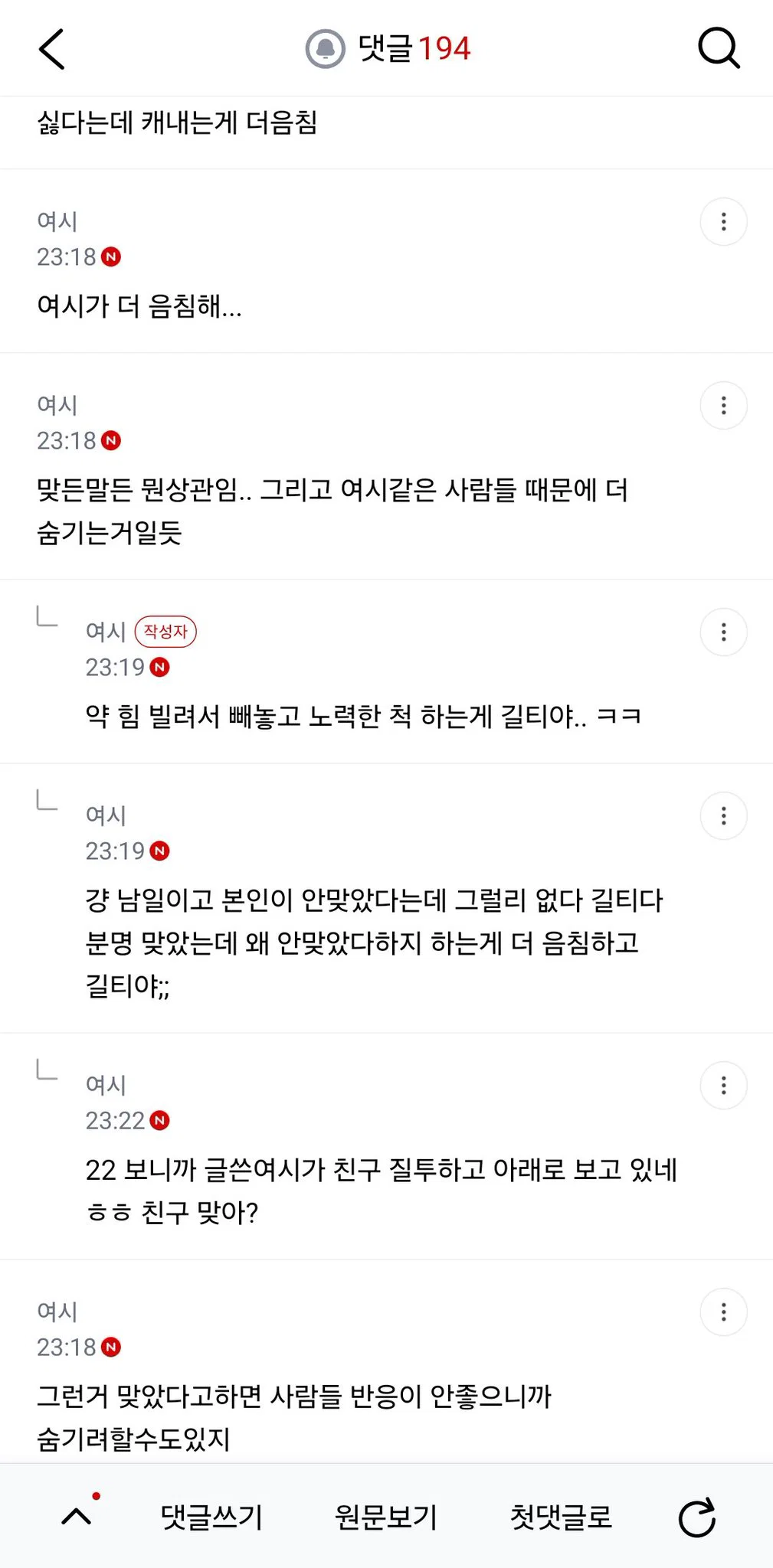Write a comment via 댓글쓰기

(x=211, y=1517)
